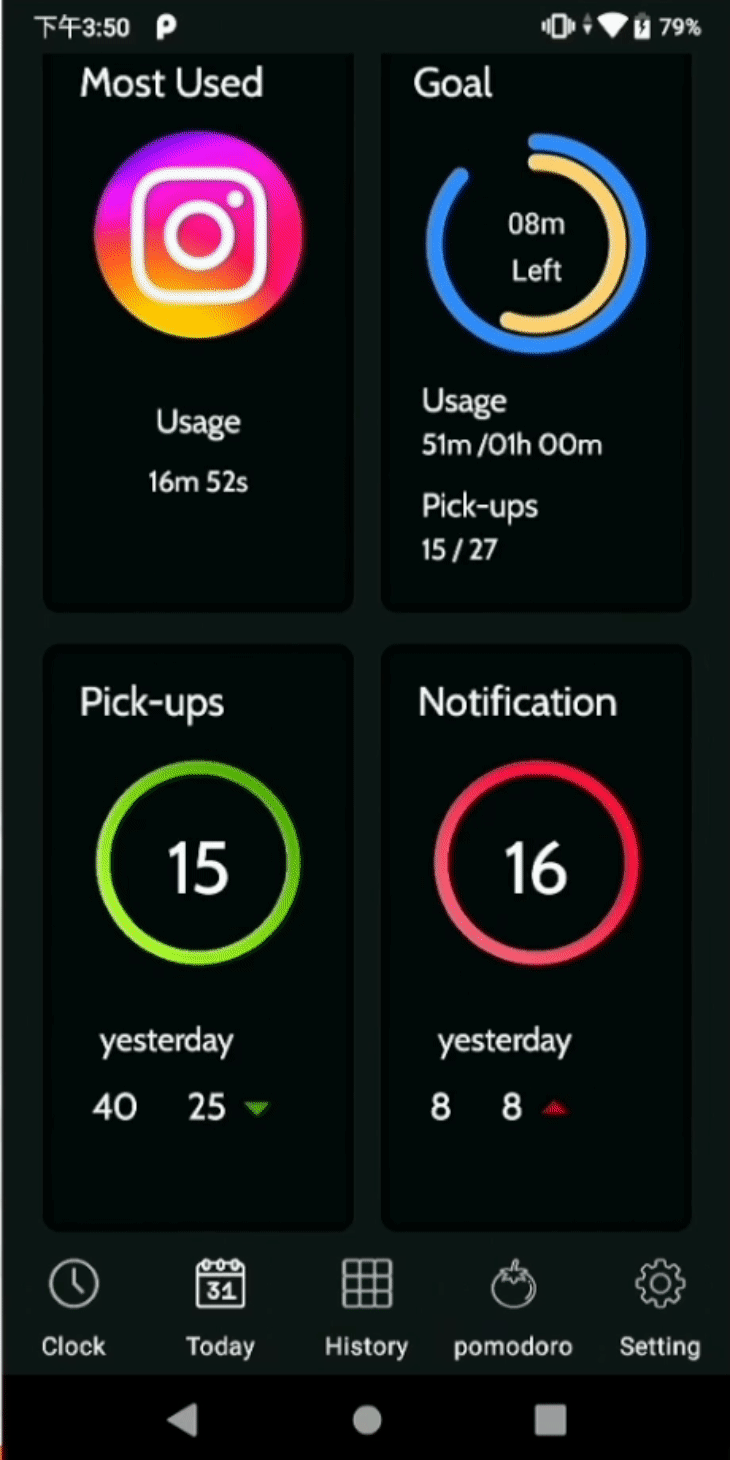Open the Most Used Instagram card
The height and width of the screenshot is (1460, 730).
pos(198,330)
